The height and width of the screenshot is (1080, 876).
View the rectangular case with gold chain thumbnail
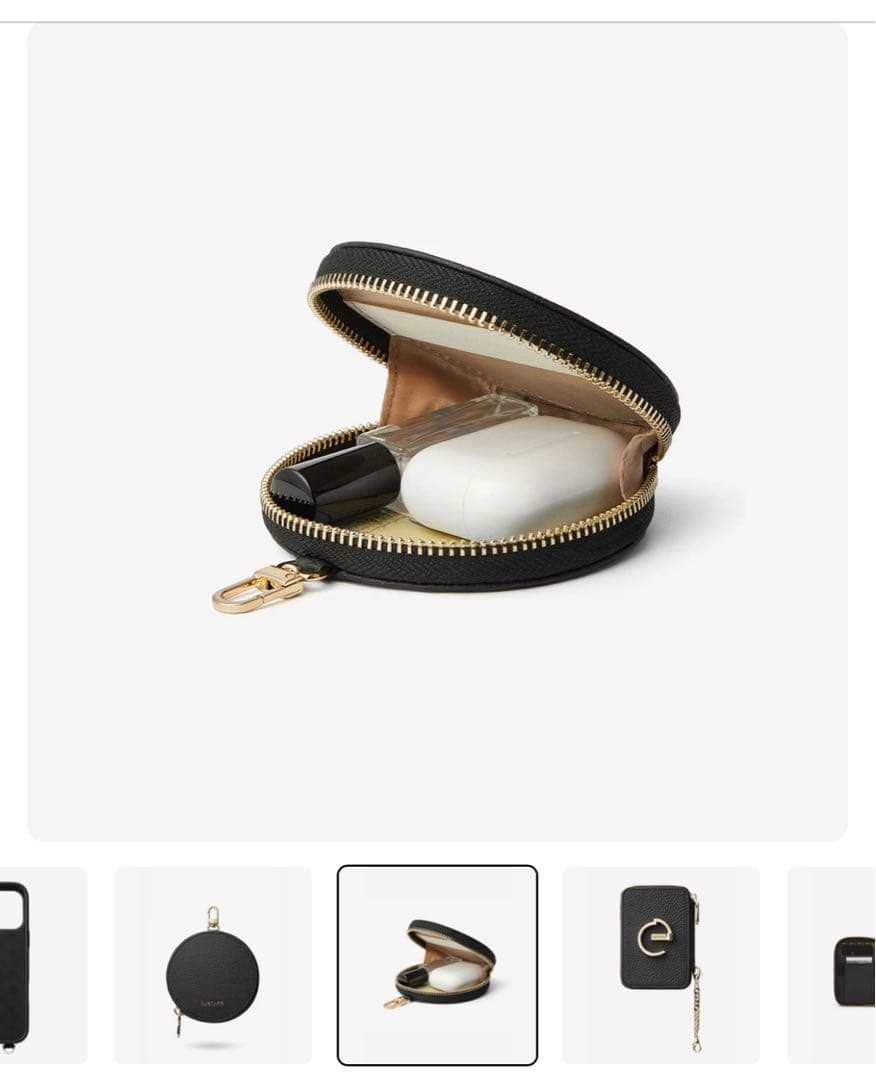coord(661,965)
